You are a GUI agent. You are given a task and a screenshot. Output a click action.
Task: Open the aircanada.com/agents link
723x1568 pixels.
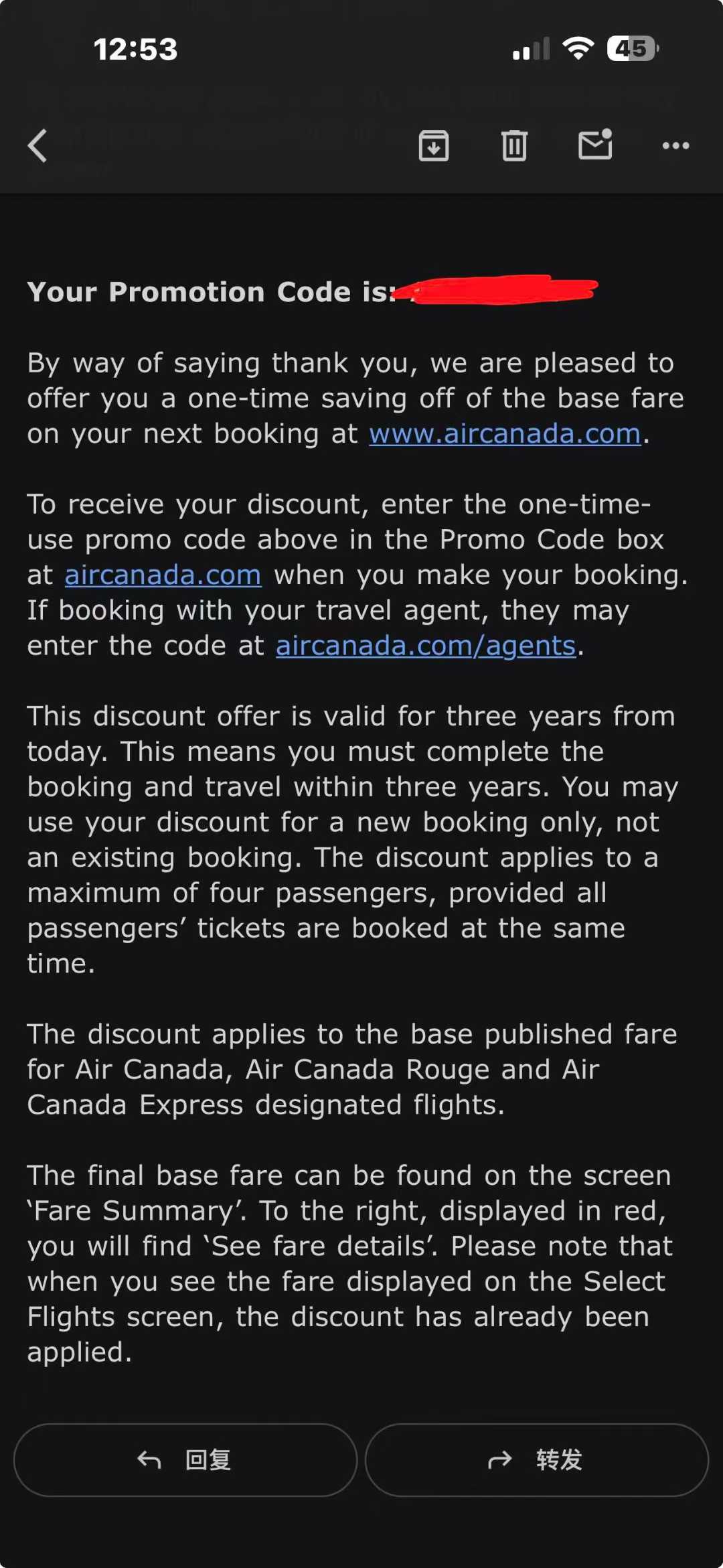click(426, 646)
